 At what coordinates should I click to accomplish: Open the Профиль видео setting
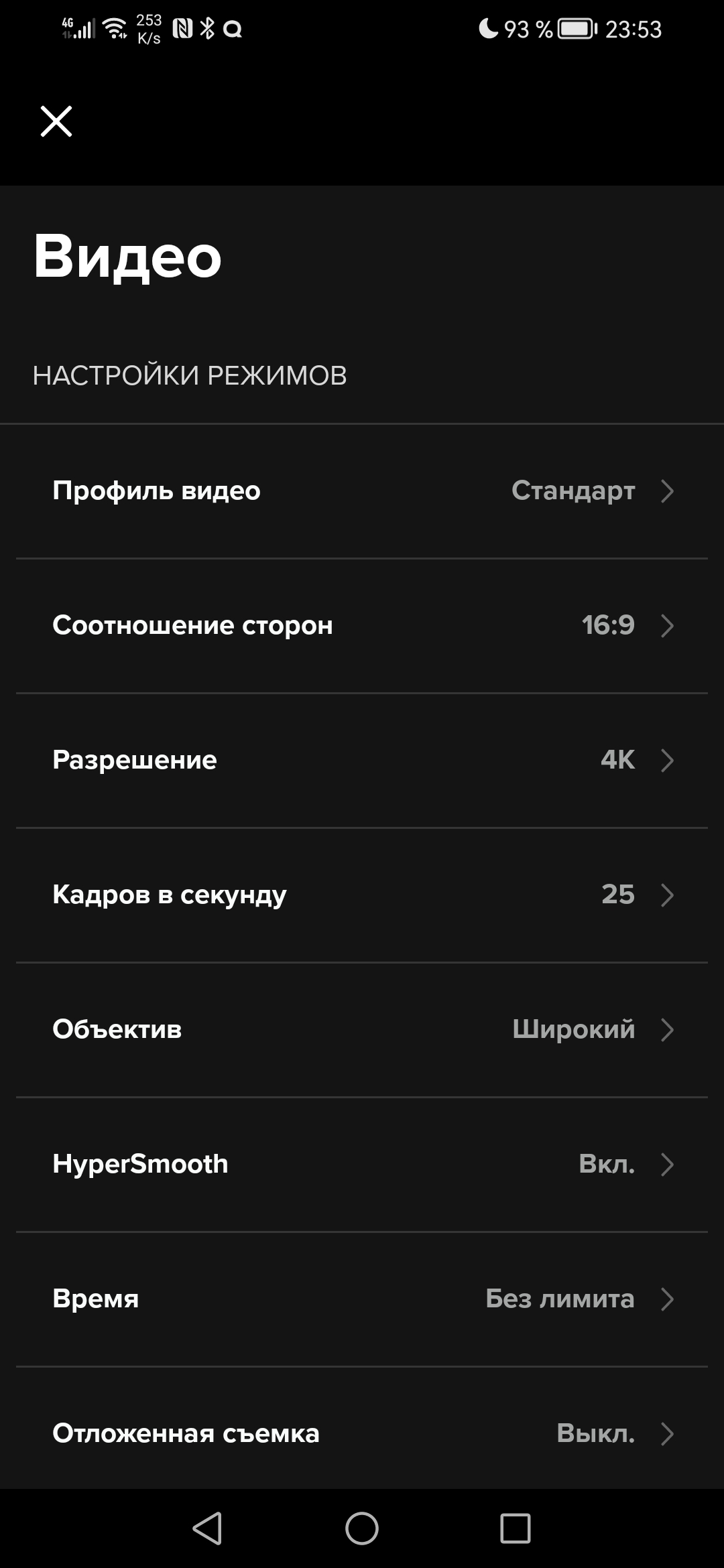[x=362, y=491]
